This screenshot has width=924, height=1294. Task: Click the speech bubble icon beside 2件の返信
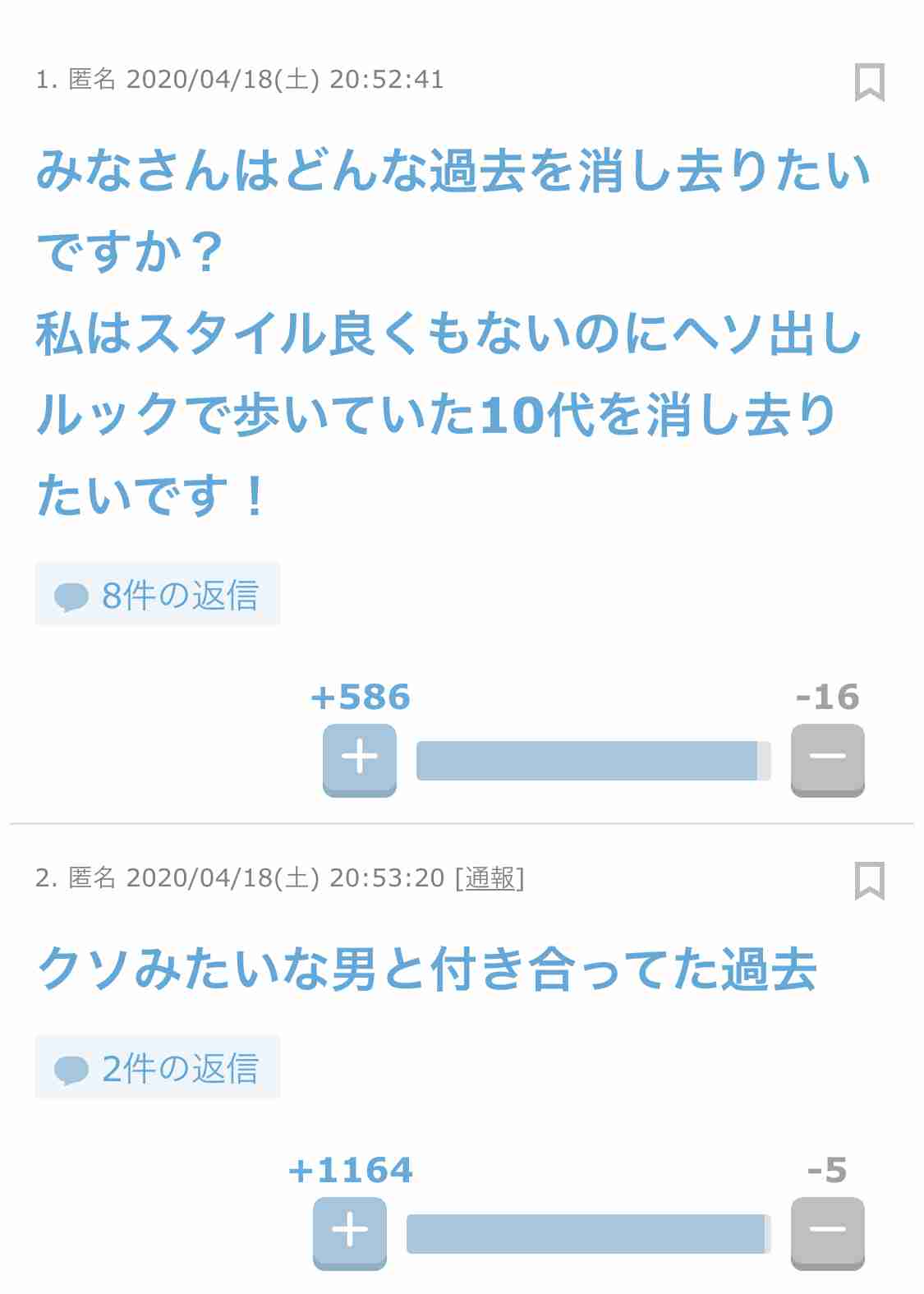[71, 1067]
